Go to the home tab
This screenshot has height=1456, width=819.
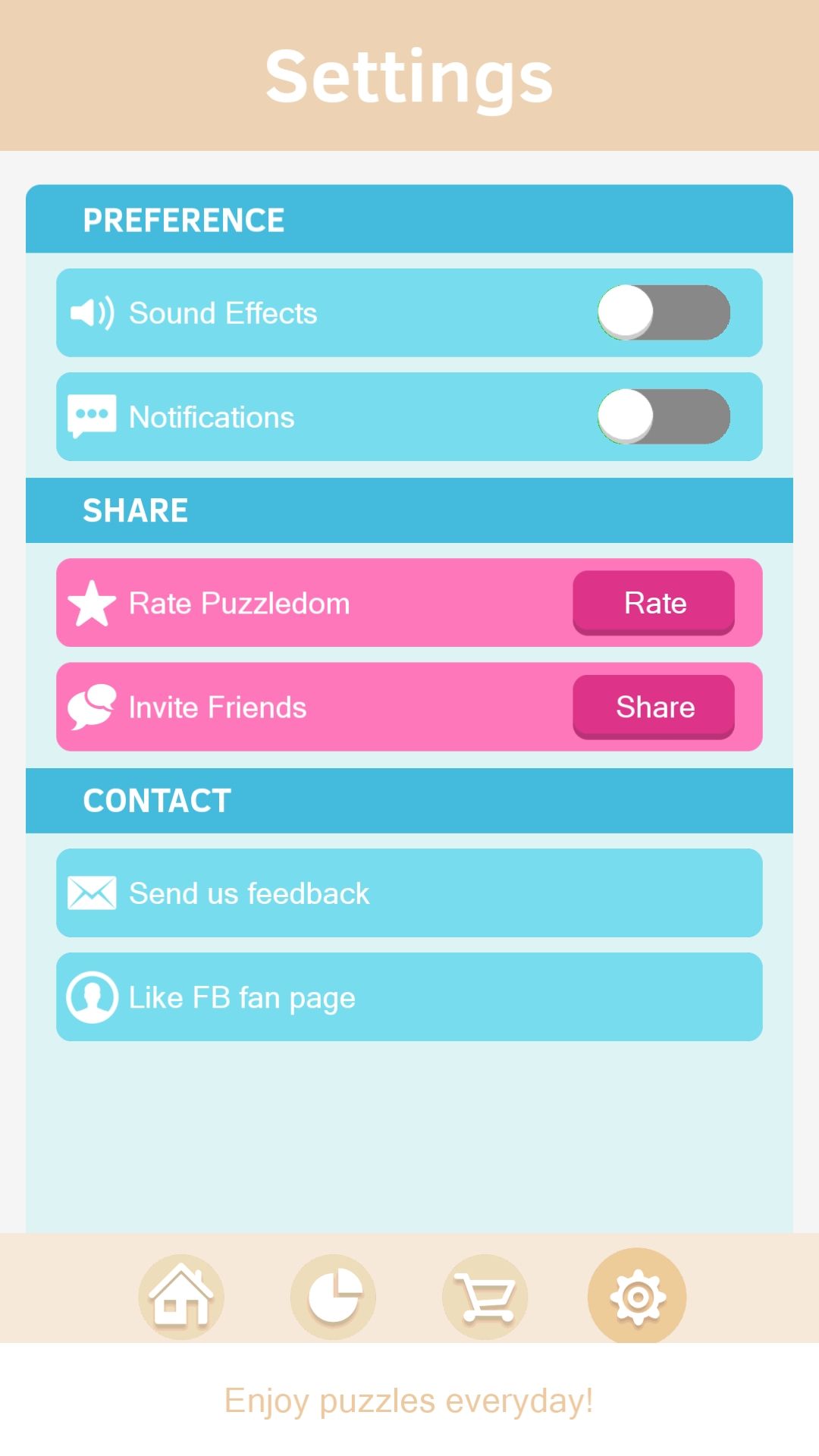(x=181, y=1297)
